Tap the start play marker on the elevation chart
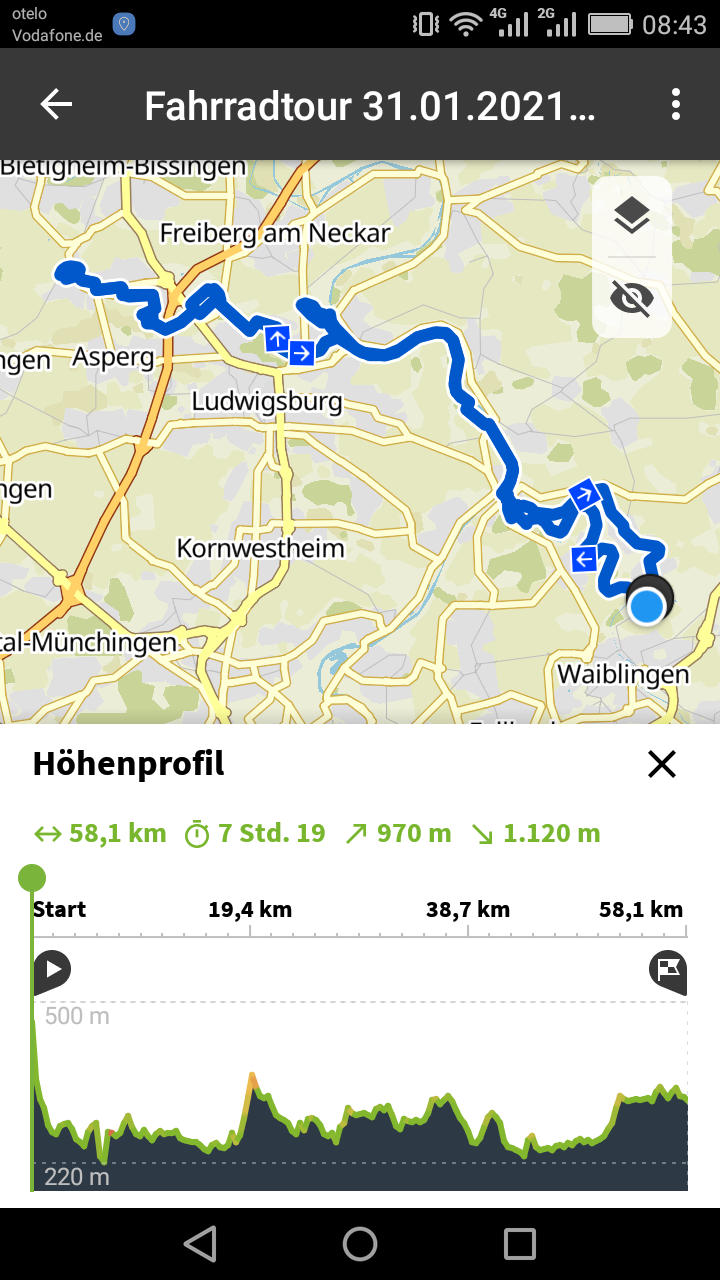720x1280 pixels. [51, 971]
